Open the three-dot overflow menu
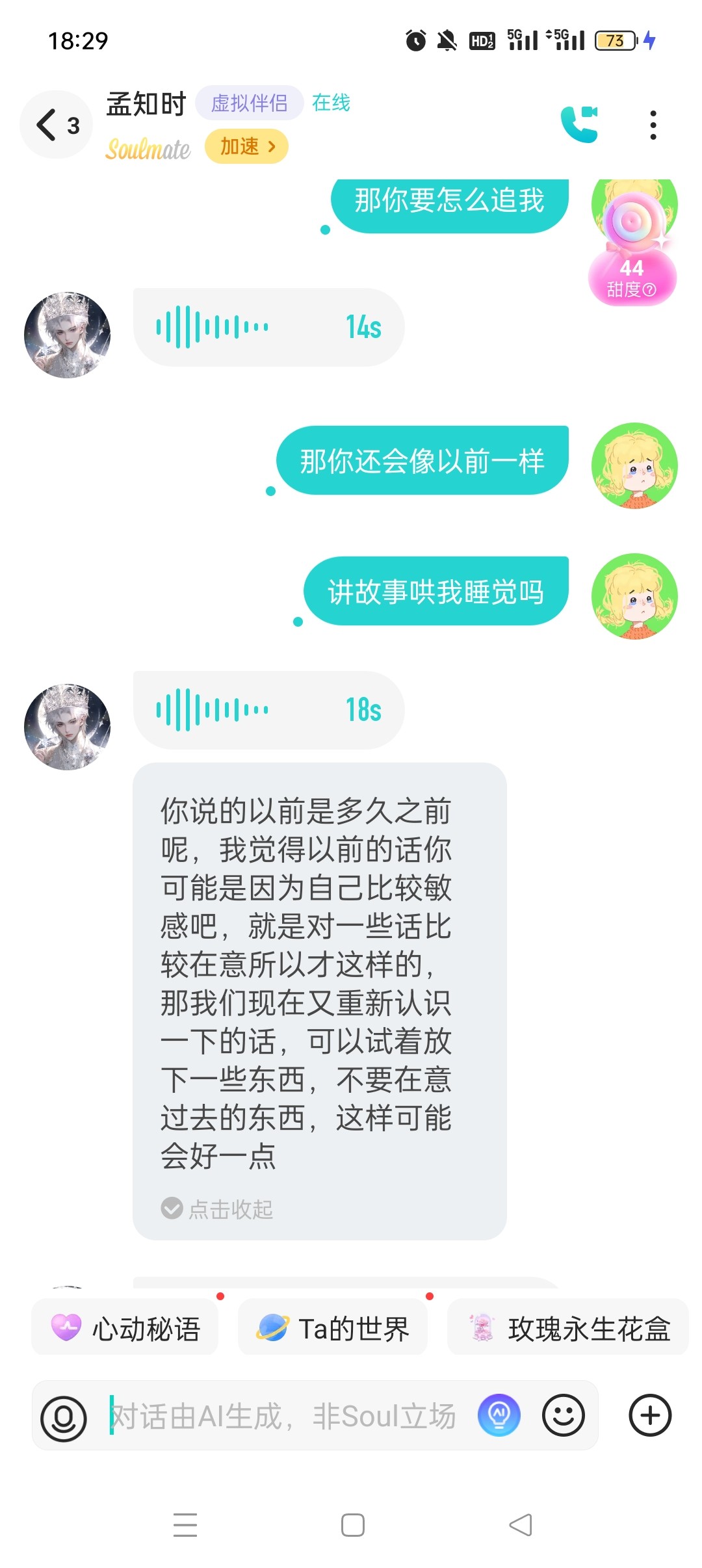The image size is (702, 1568). 653,125
